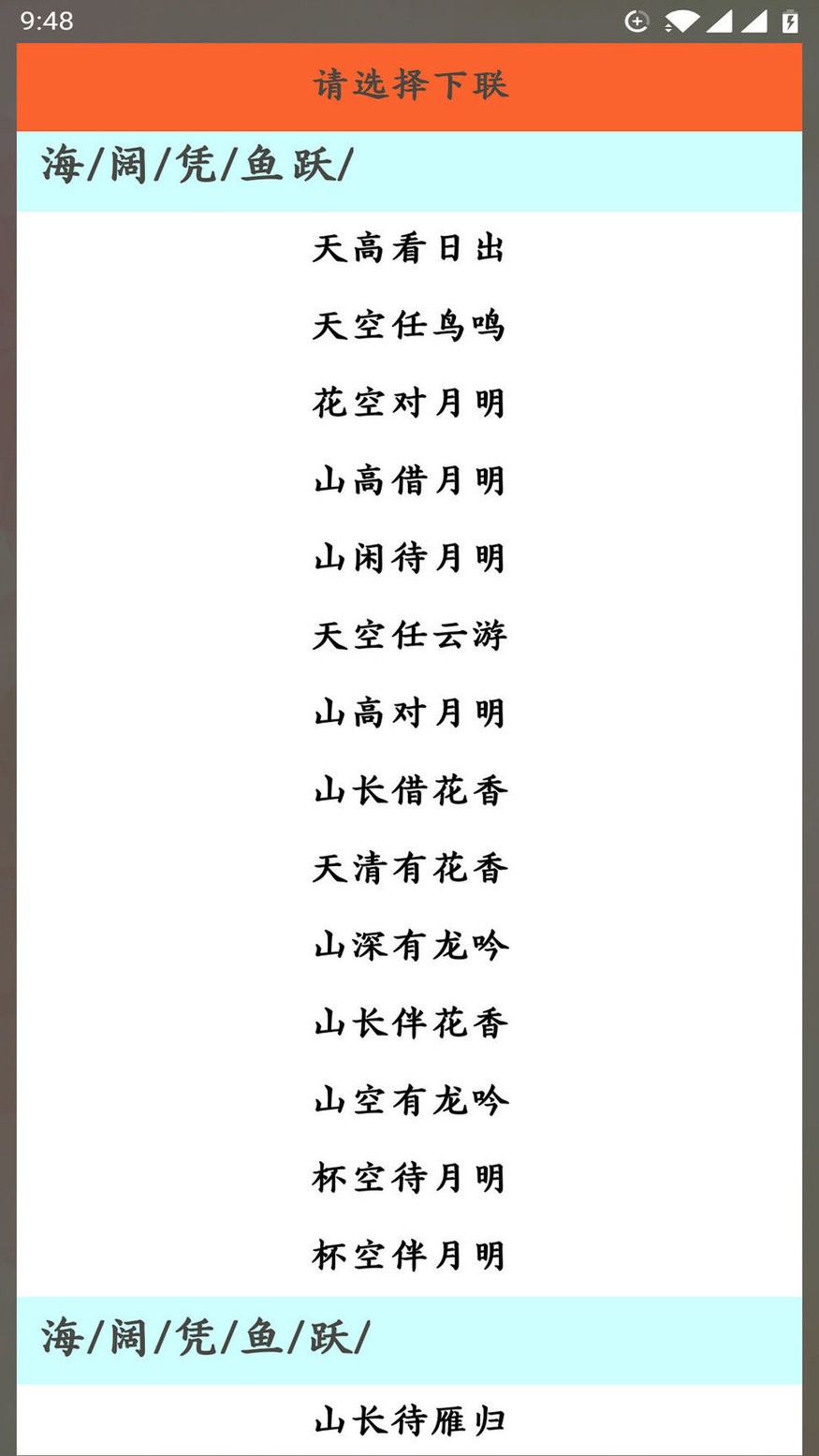This screenshot has height=1456, width=819.
Task: Select 花空对月明 from the list
Action: 409,403
